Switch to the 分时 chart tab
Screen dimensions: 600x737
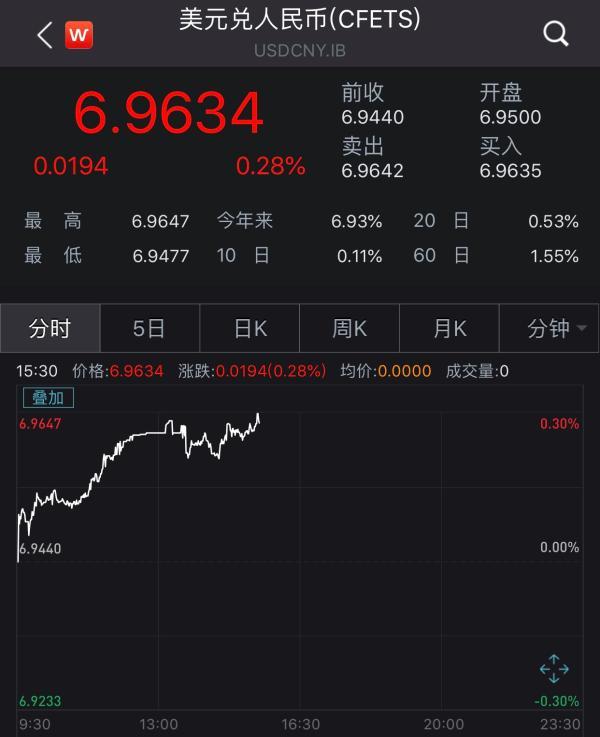50,328
